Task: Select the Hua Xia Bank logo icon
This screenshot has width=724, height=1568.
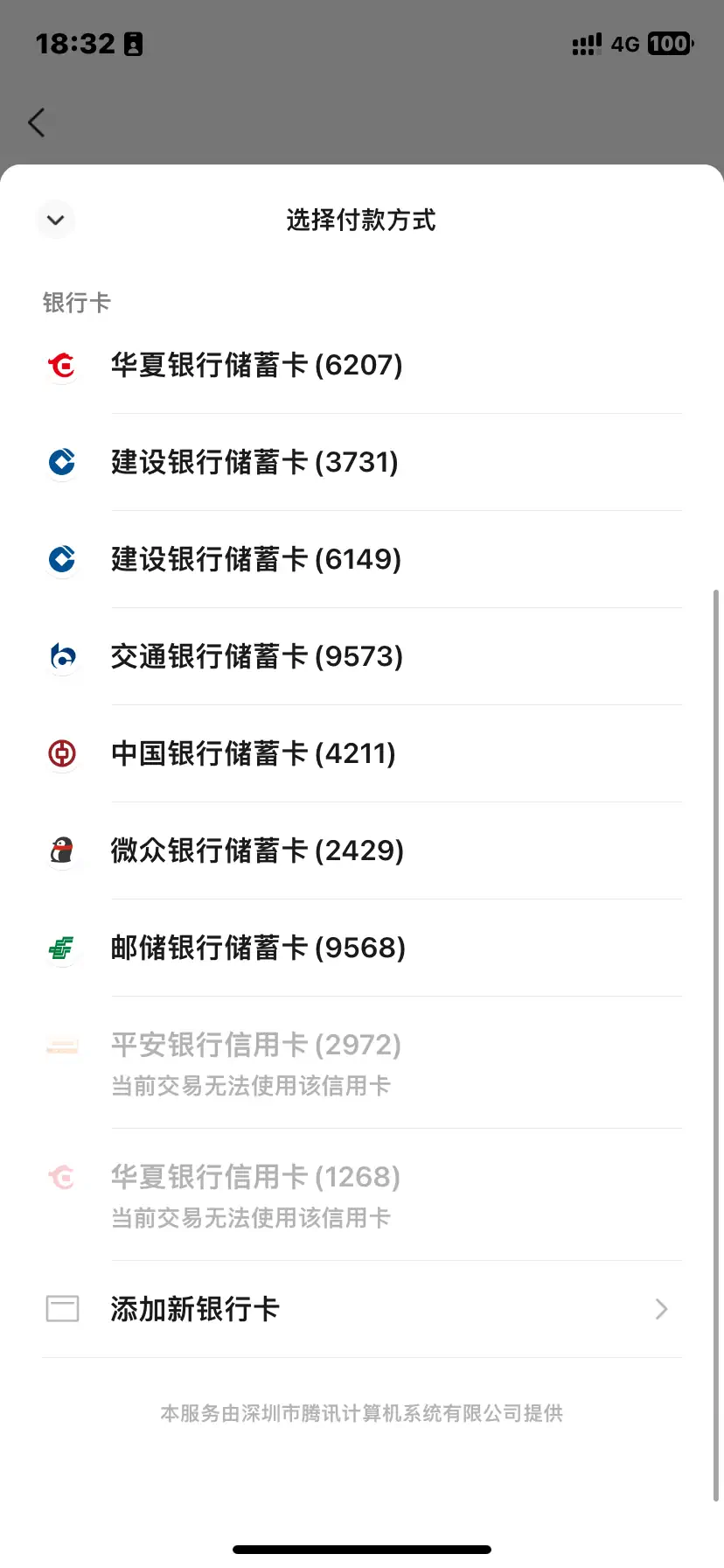Action: coord(61,366)
